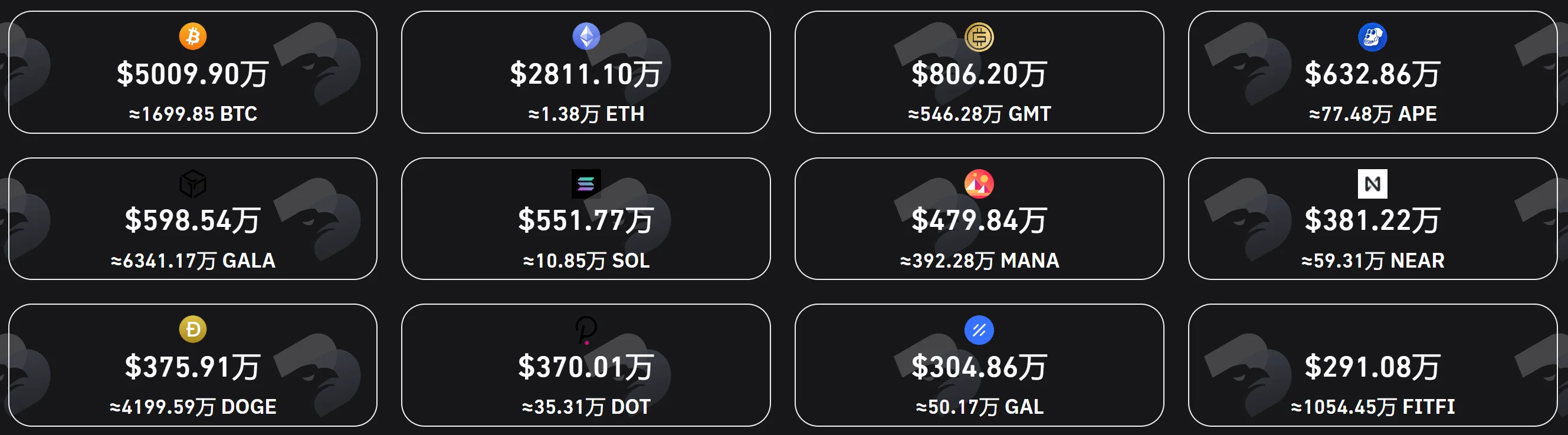
Task: Tap the FITFI card
Action: coord(1372,365)
